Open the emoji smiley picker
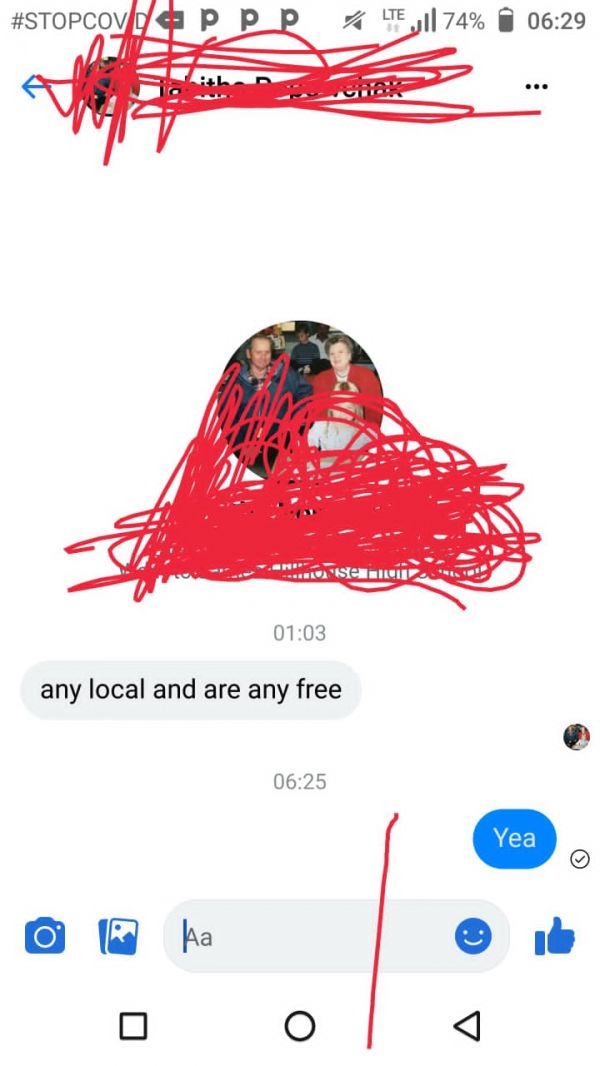 click(x=473, y=936)
